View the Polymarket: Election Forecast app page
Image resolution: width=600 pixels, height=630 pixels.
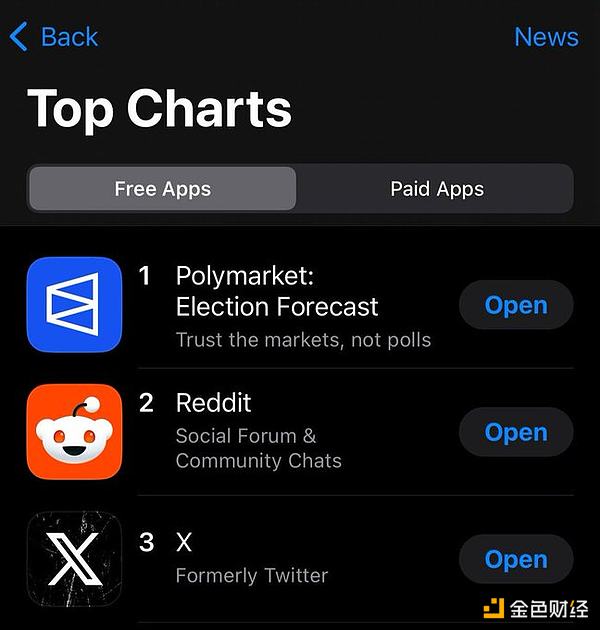(277, 291)
